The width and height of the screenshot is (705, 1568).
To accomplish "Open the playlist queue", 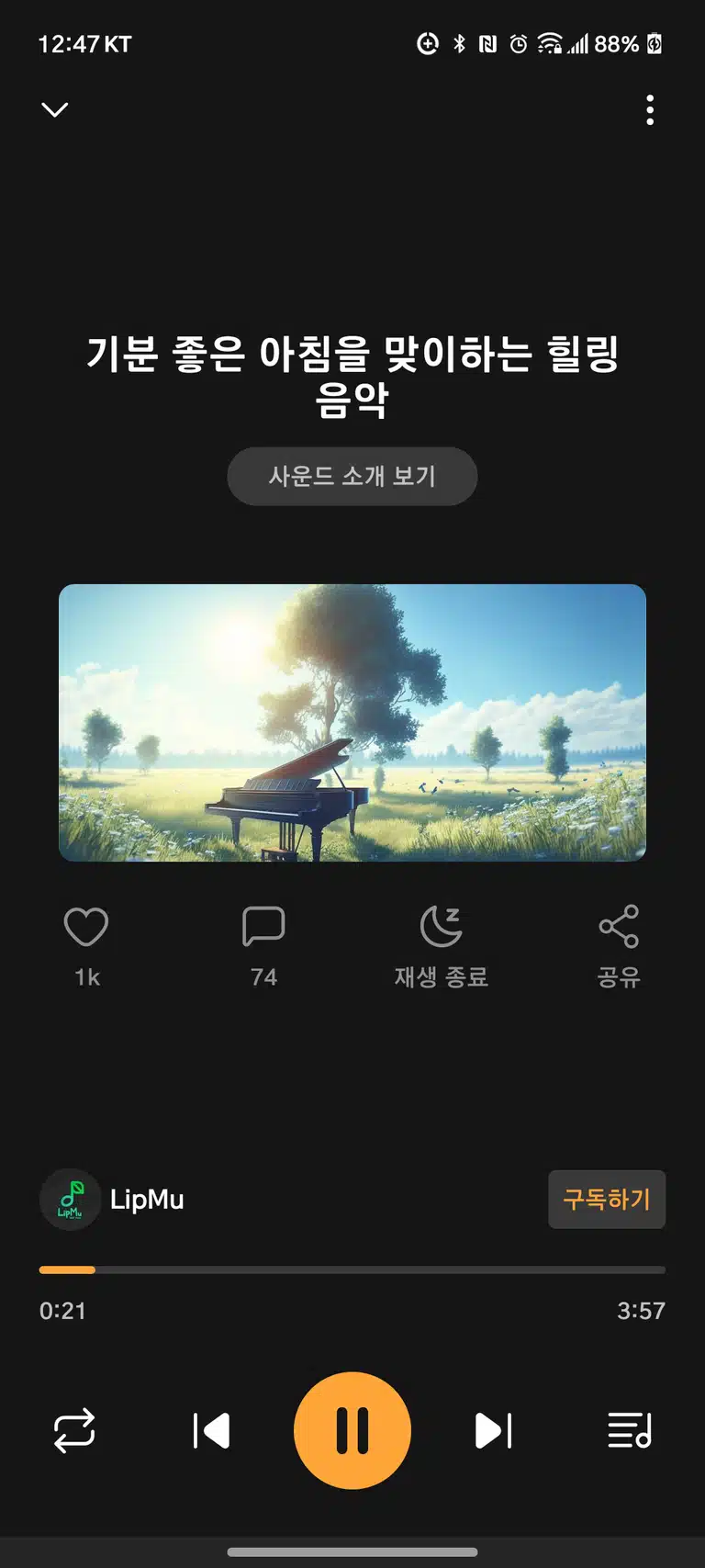I will pos(630,1430).
